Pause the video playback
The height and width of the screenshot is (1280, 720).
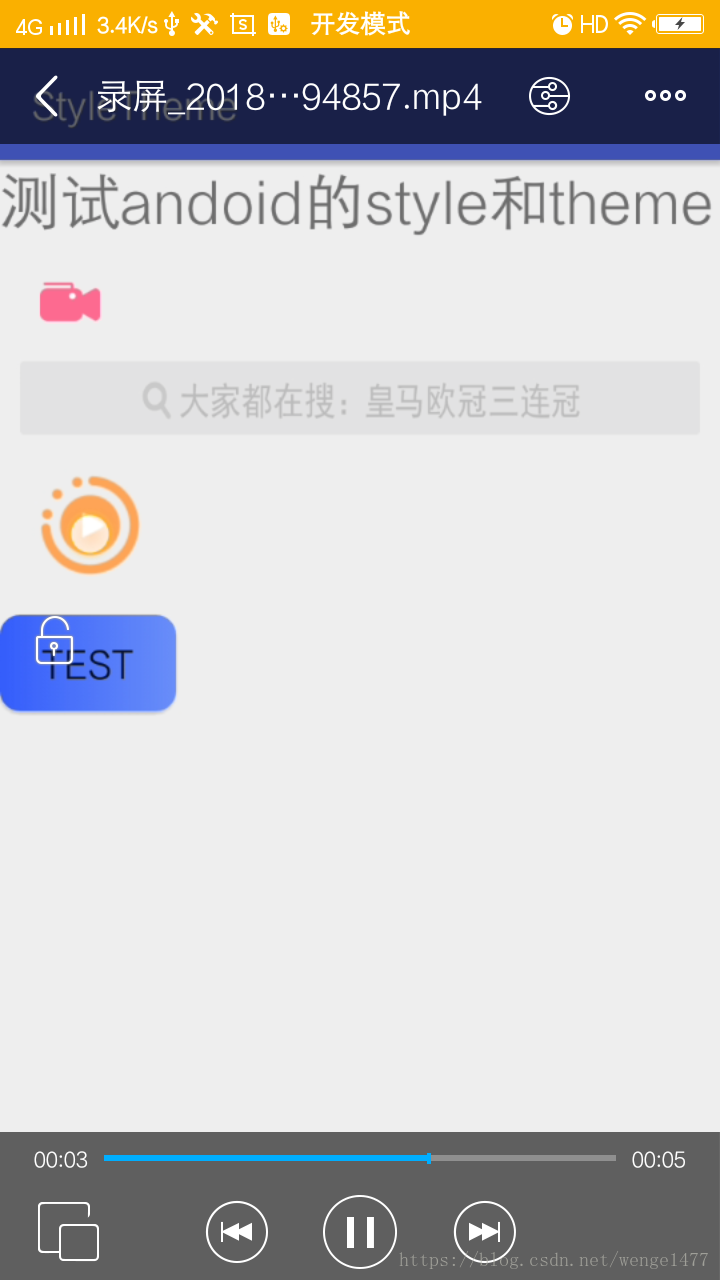(360, 1231)
